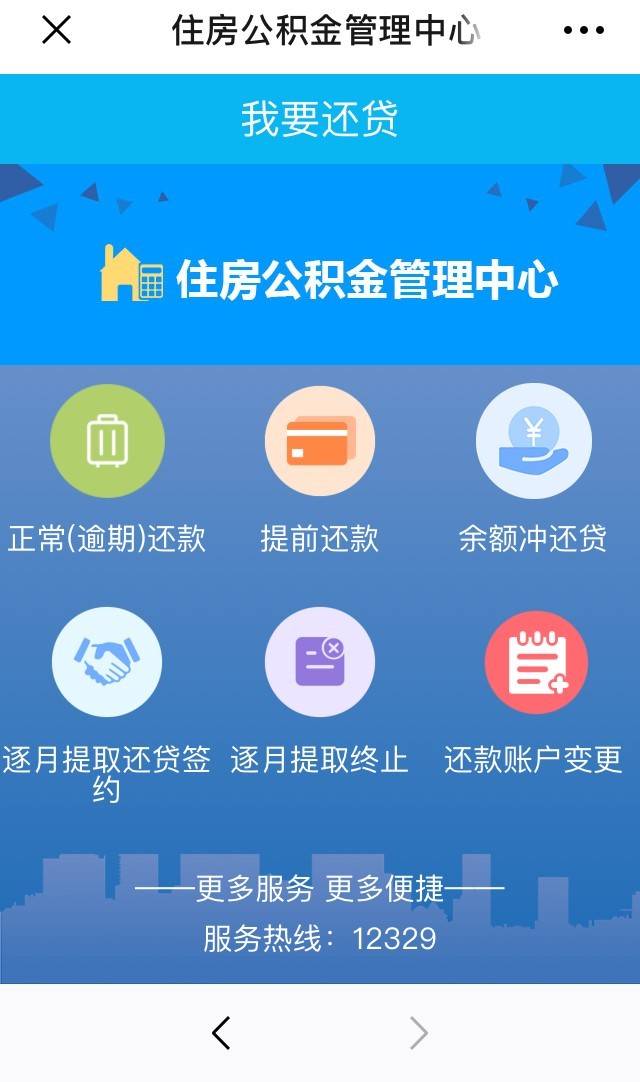
Task: Open 还款账户变更
Action: (x=535, y=662)
